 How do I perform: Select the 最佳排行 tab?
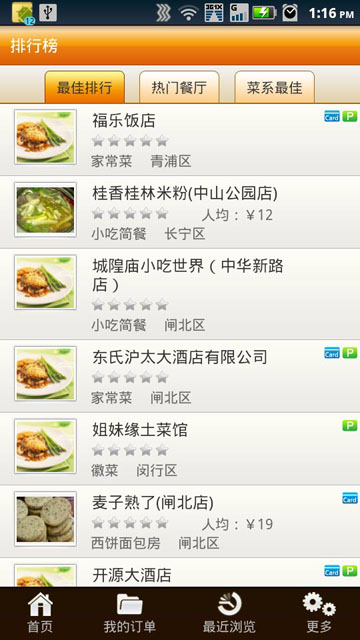pyautogui.click(x=84, y=87)
